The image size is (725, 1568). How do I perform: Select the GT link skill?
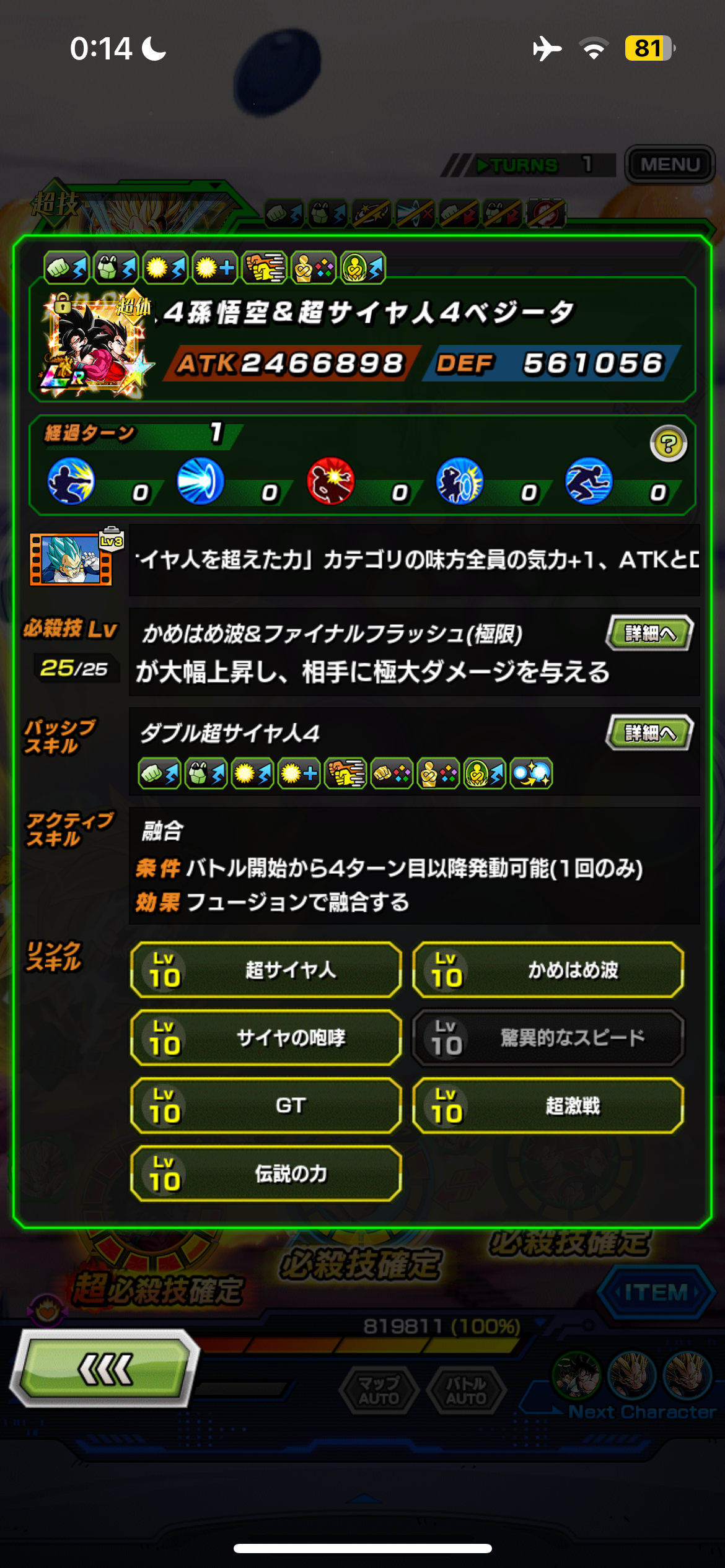266,1105
